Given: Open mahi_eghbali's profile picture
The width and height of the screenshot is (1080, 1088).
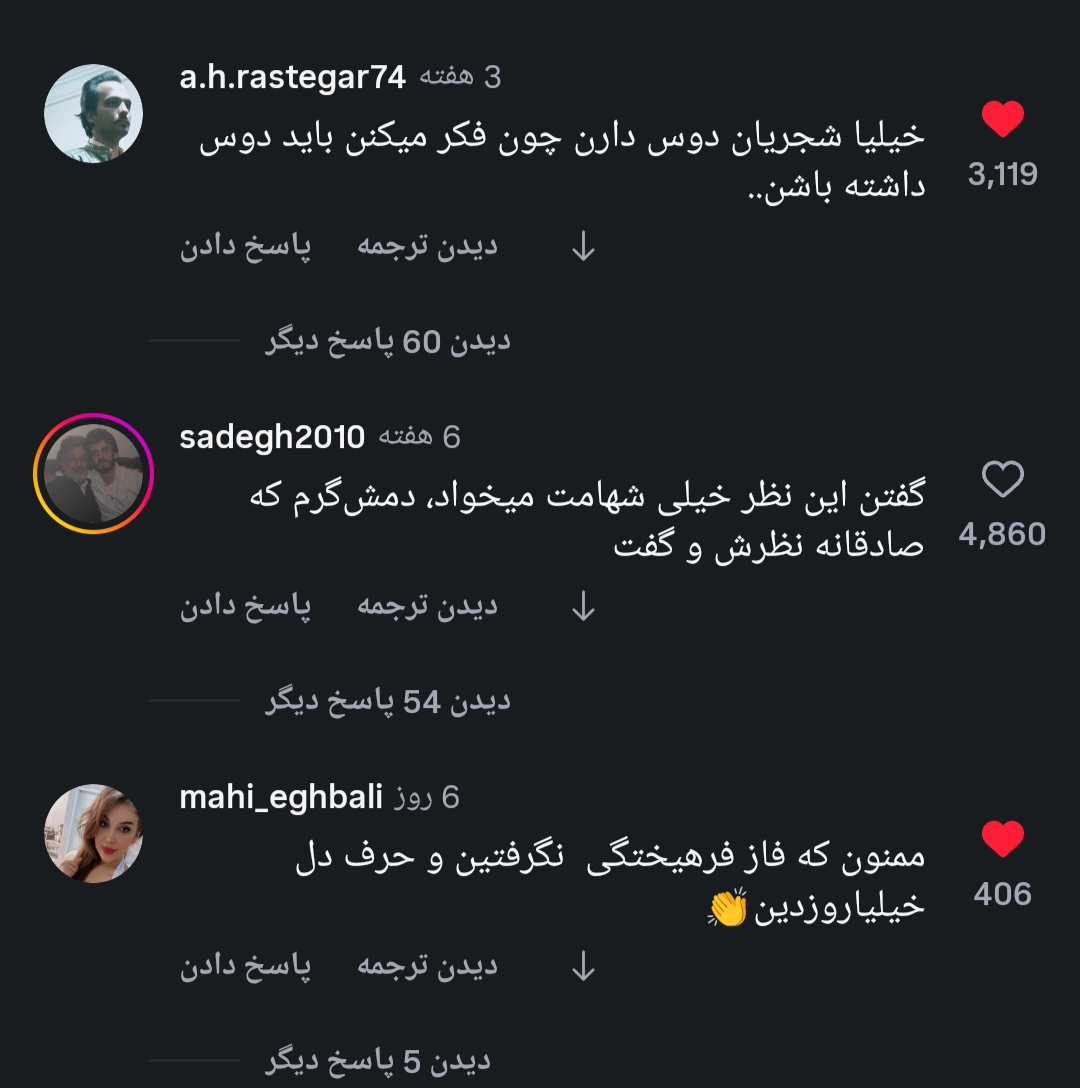Looking at the screenshot, I should (94, 833).
